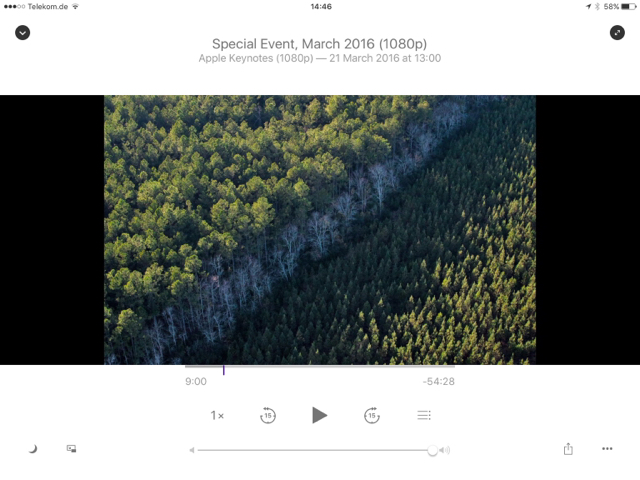The width and height of the screenshot is (640, 480).
Task: Expand video to full screen
Action: click(x=617, y=33)
